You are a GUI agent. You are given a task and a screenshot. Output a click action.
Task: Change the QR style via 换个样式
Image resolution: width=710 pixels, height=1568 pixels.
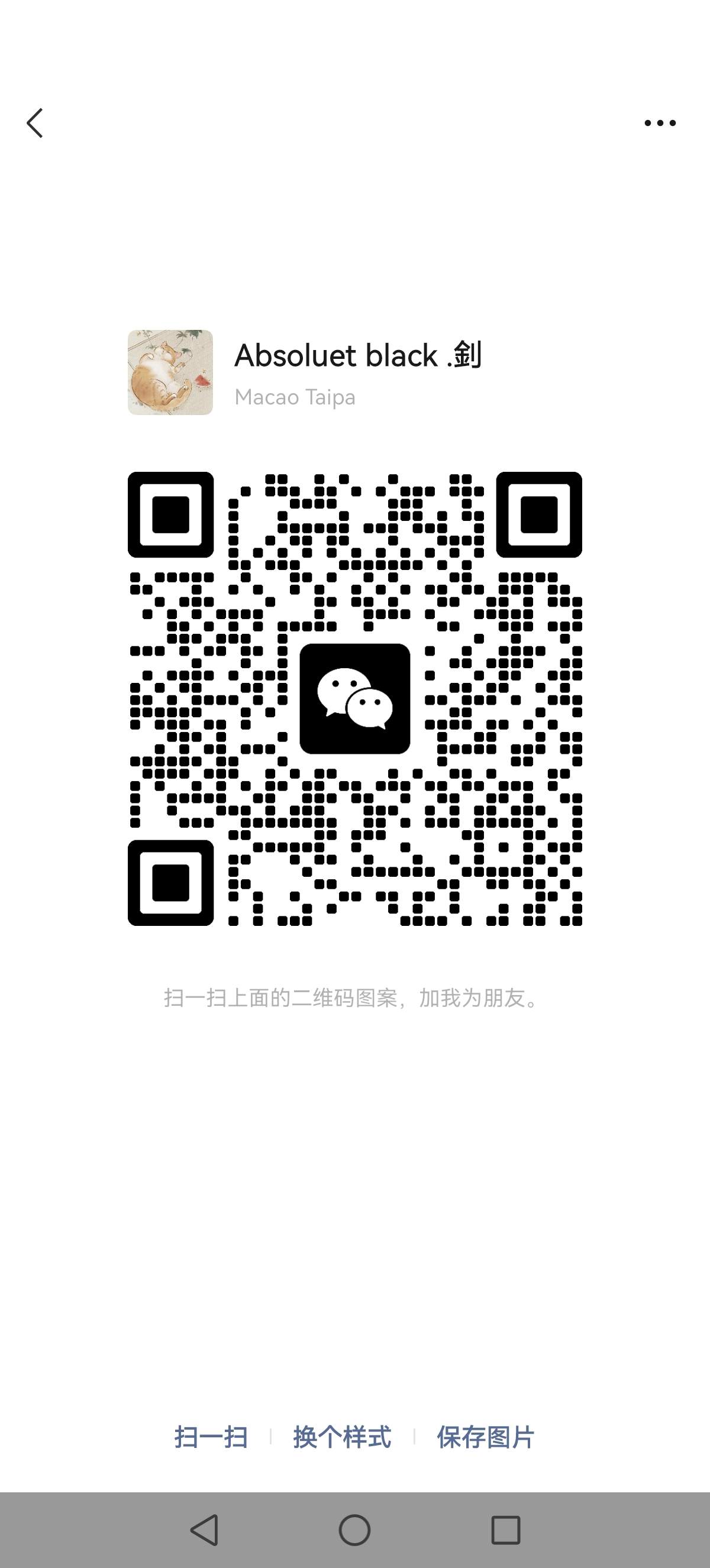click(342, 1437)
